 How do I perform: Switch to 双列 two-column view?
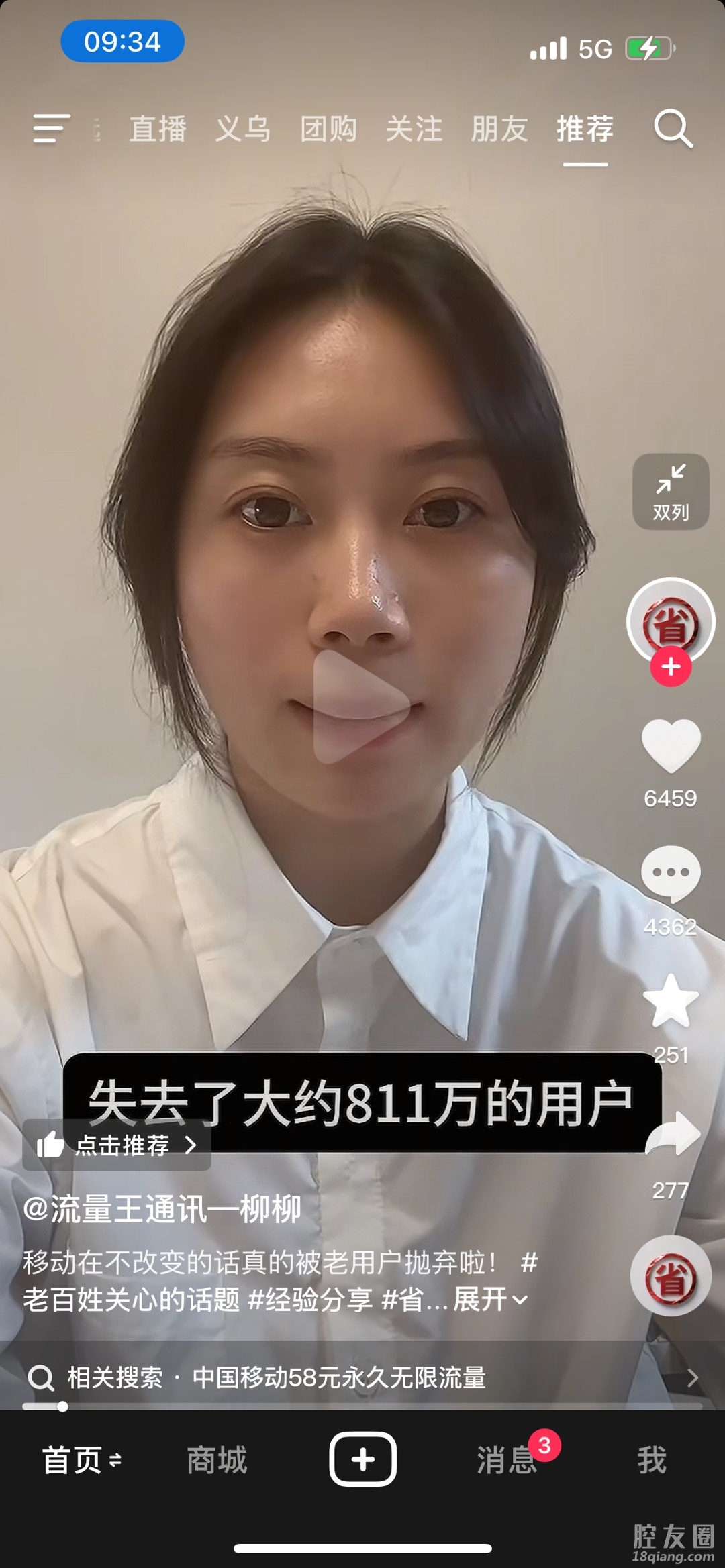pos(671,492)
